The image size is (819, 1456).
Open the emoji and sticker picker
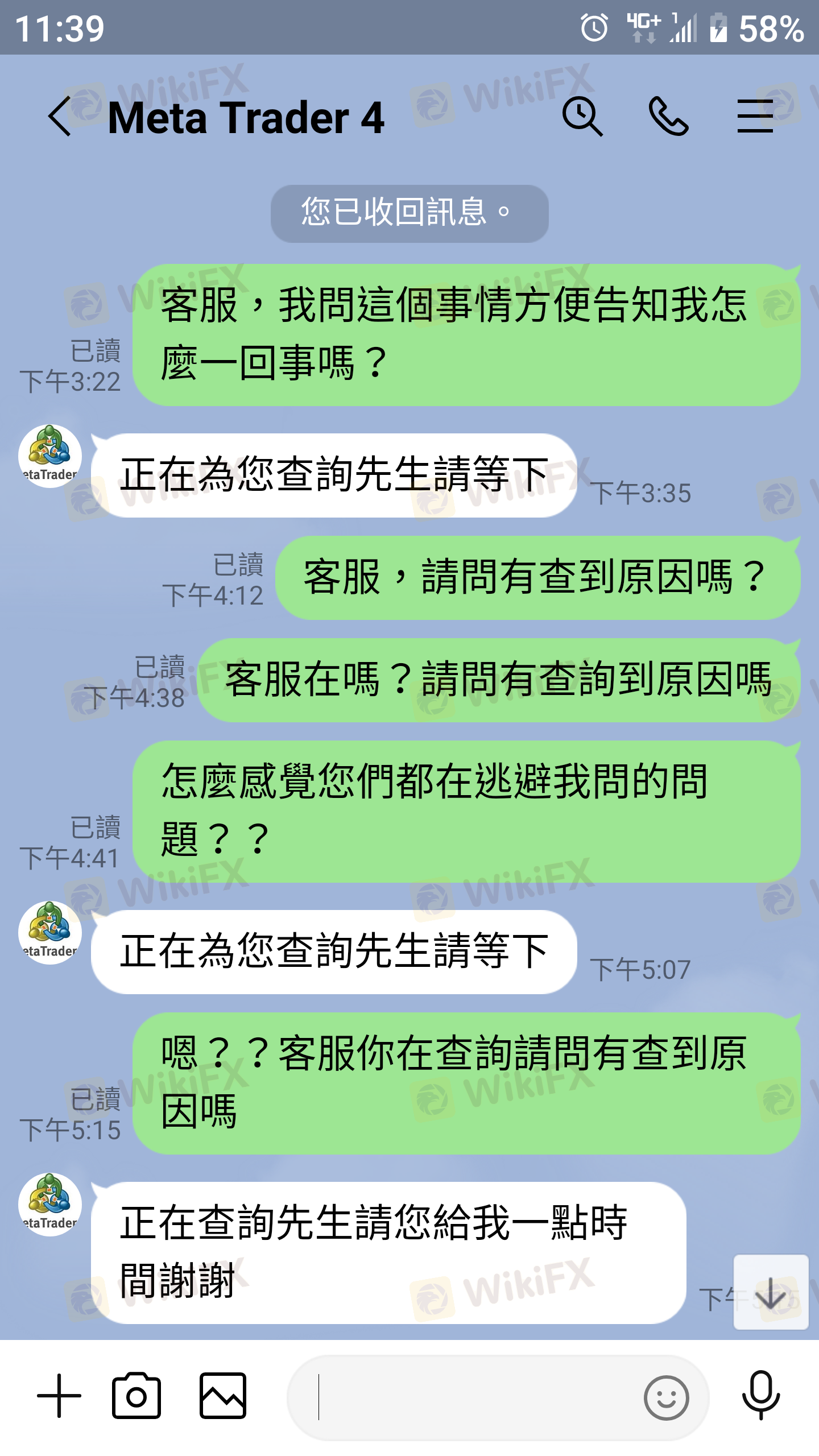(667, 1397)
